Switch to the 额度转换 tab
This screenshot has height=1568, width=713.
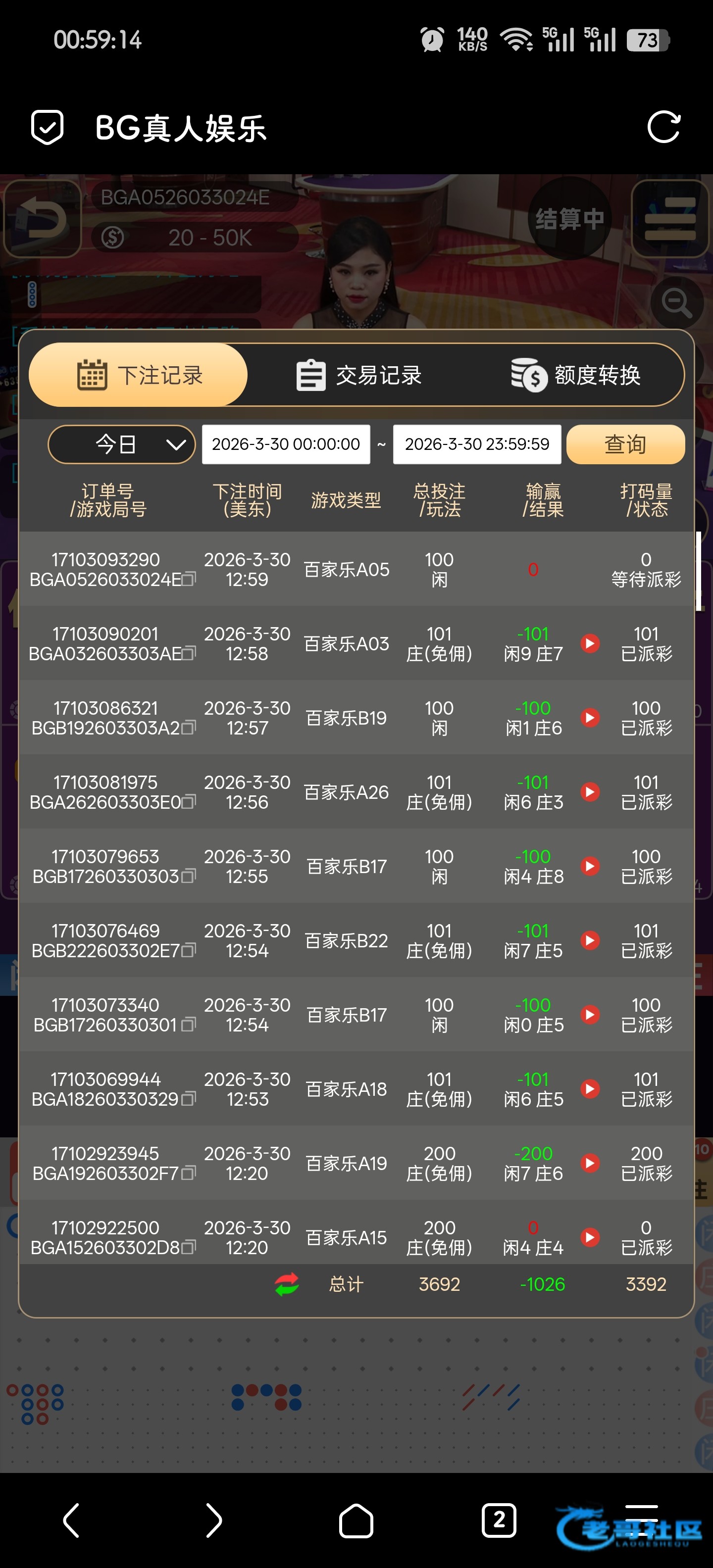click(x=575, y=375)
